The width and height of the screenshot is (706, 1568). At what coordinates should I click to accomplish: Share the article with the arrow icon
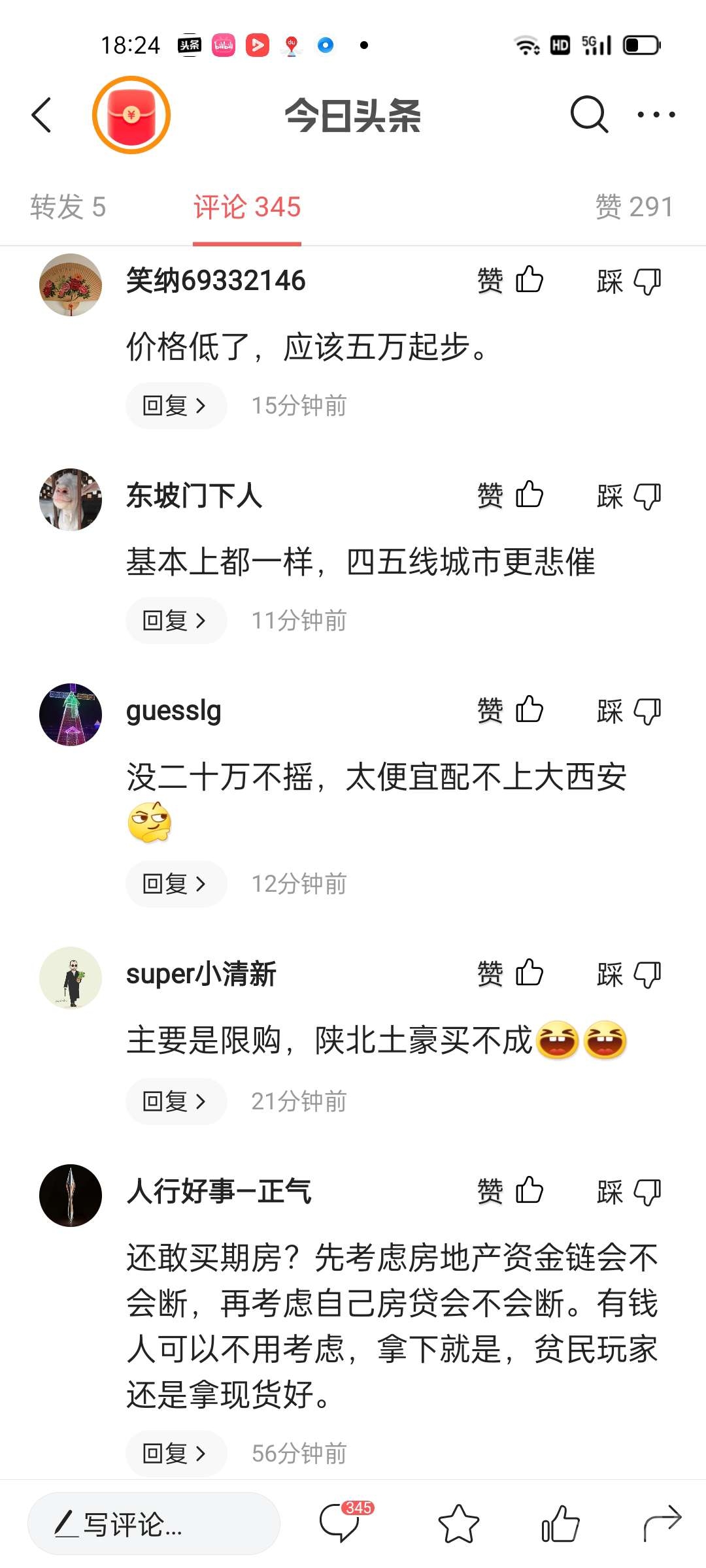tap(662, 1523)
